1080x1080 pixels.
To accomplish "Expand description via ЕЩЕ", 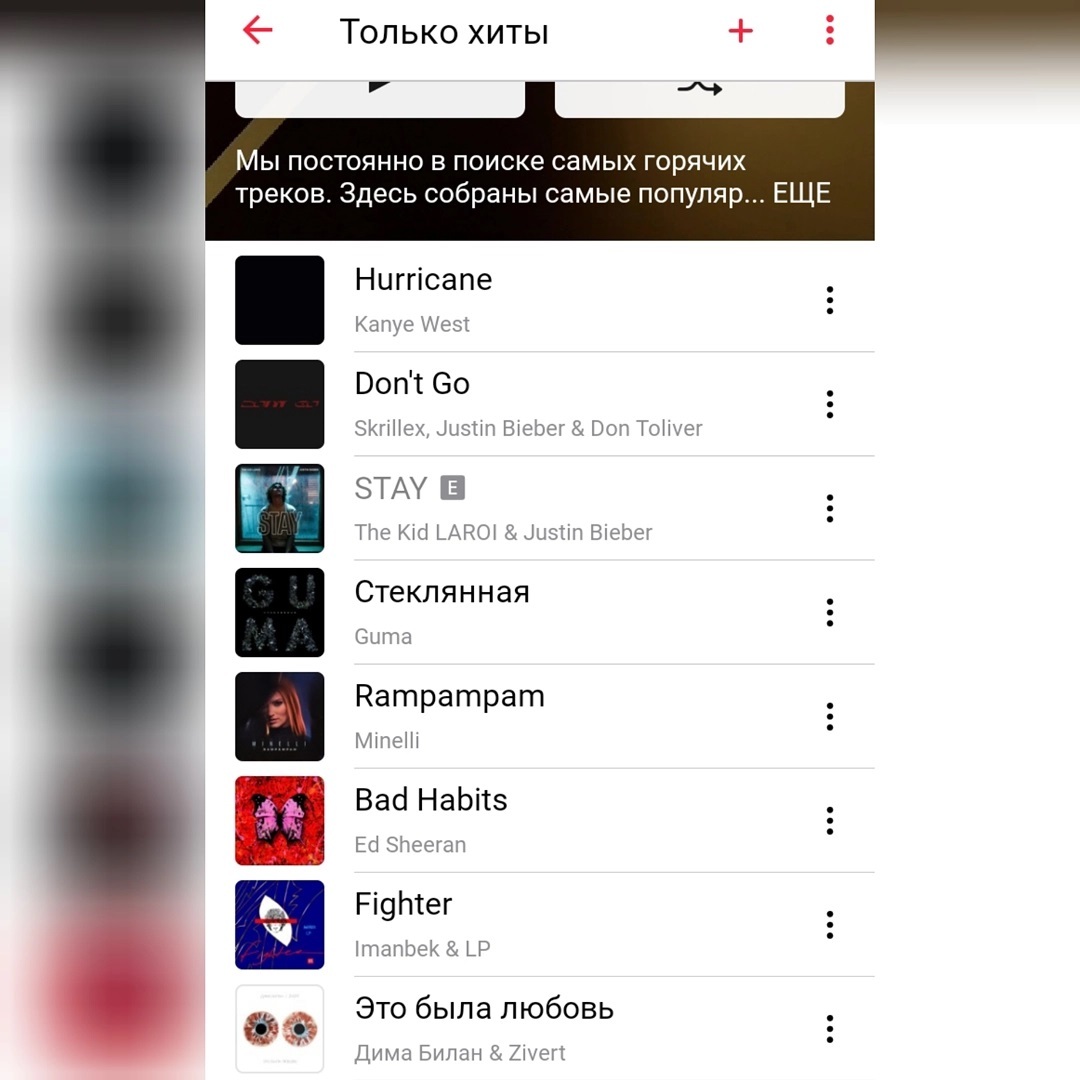I will (801, 193).
